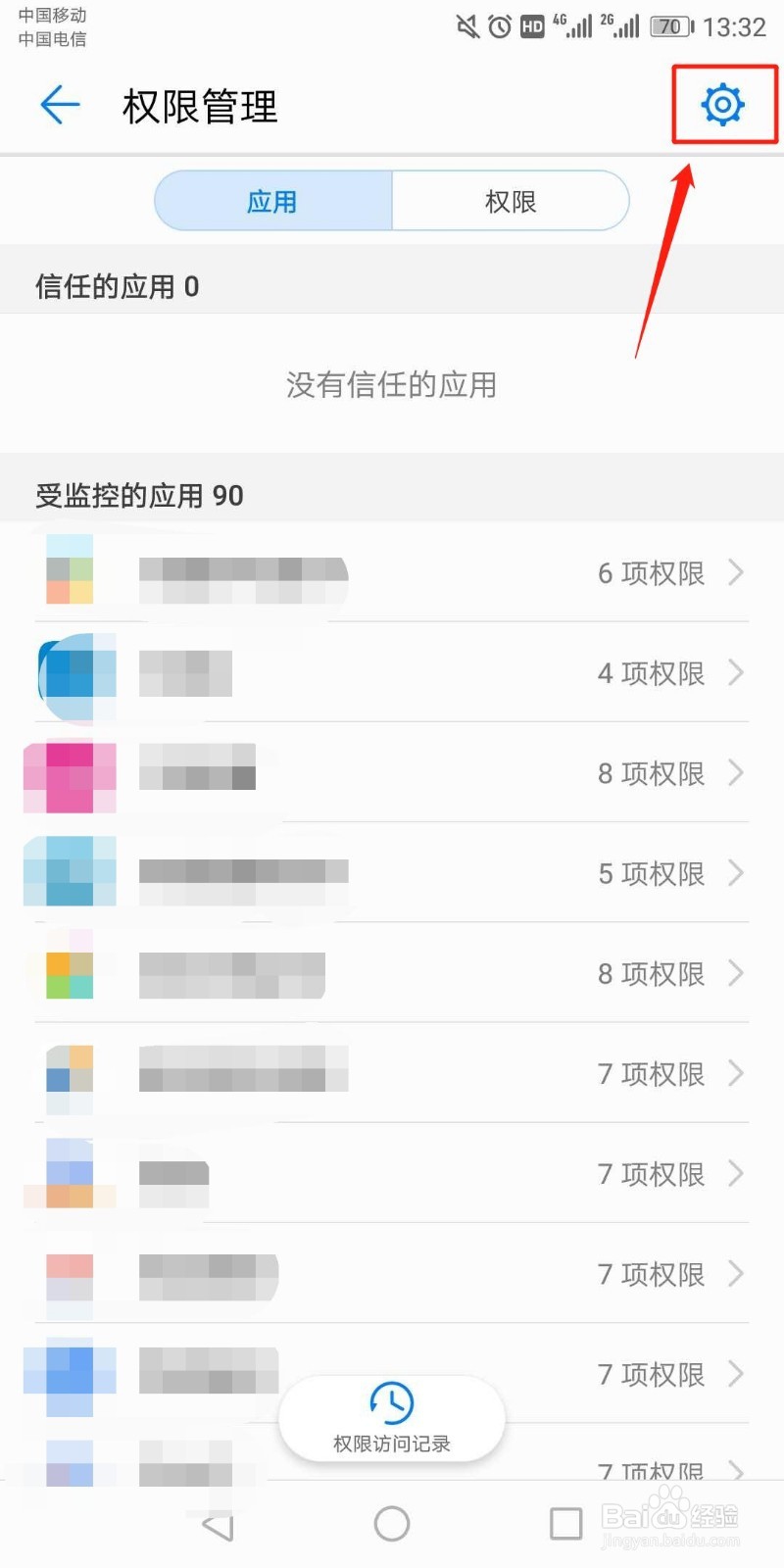
Task: Open the app with 5 项权限
Action: pyautogui.click(x=392, y=872)
